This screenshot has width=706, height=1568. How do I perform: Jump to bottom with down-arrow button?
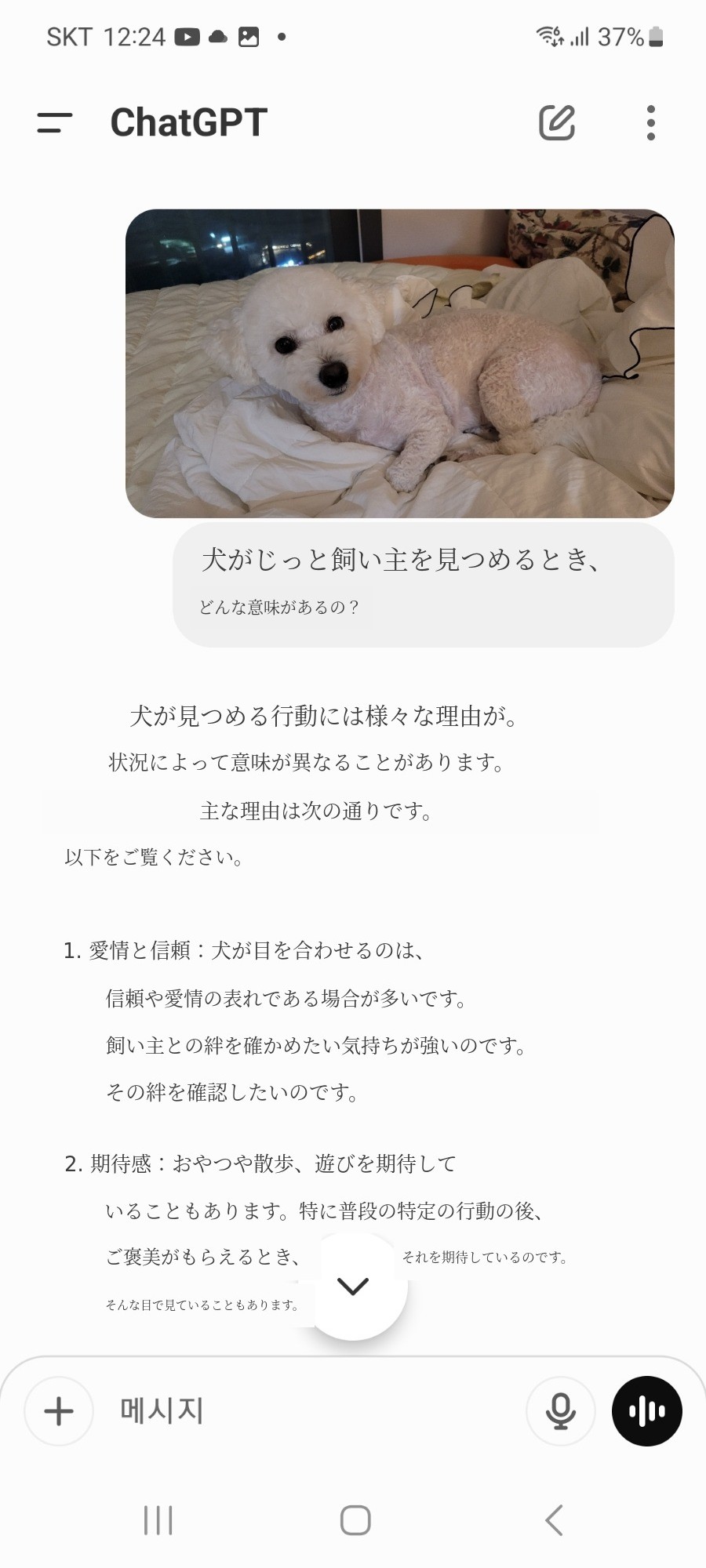click(353, 1286)
